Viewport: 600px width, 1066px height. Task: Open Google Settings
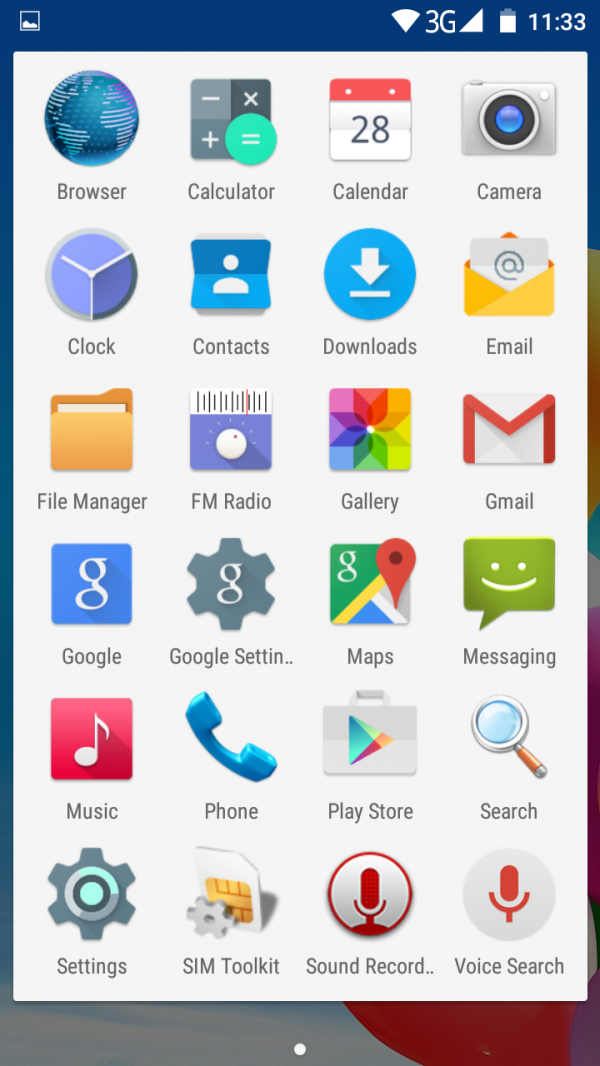(231, 585)
